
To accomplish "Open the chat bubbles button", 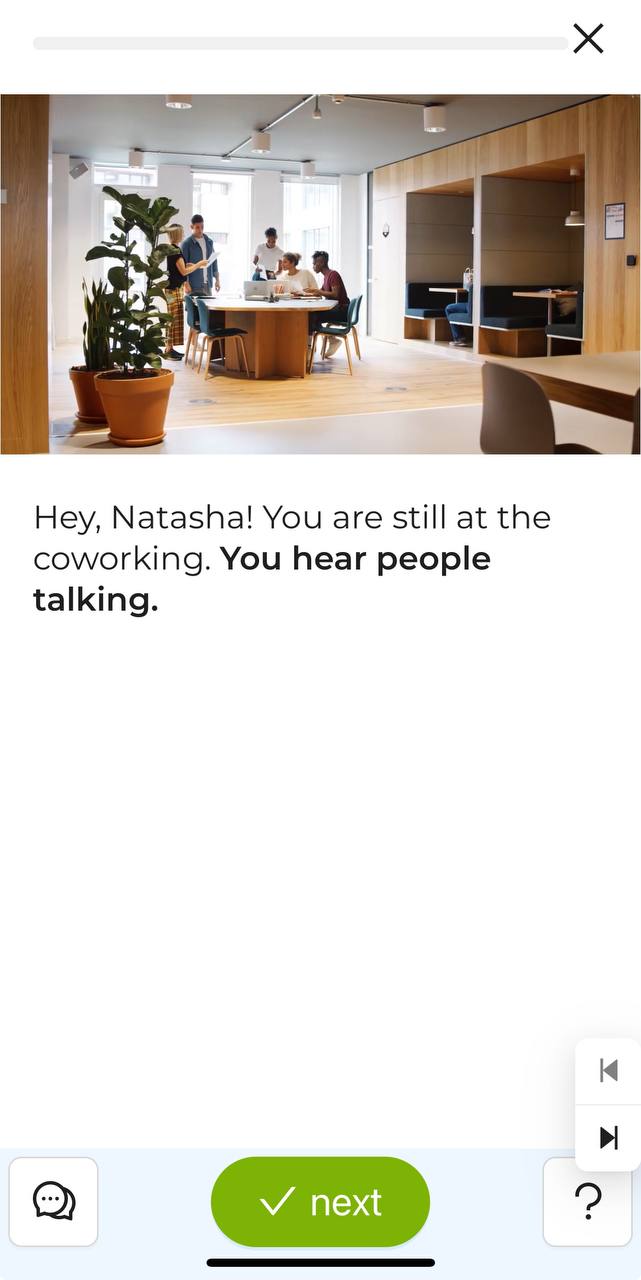I will pyautogui.click(x=54, y=1201).
